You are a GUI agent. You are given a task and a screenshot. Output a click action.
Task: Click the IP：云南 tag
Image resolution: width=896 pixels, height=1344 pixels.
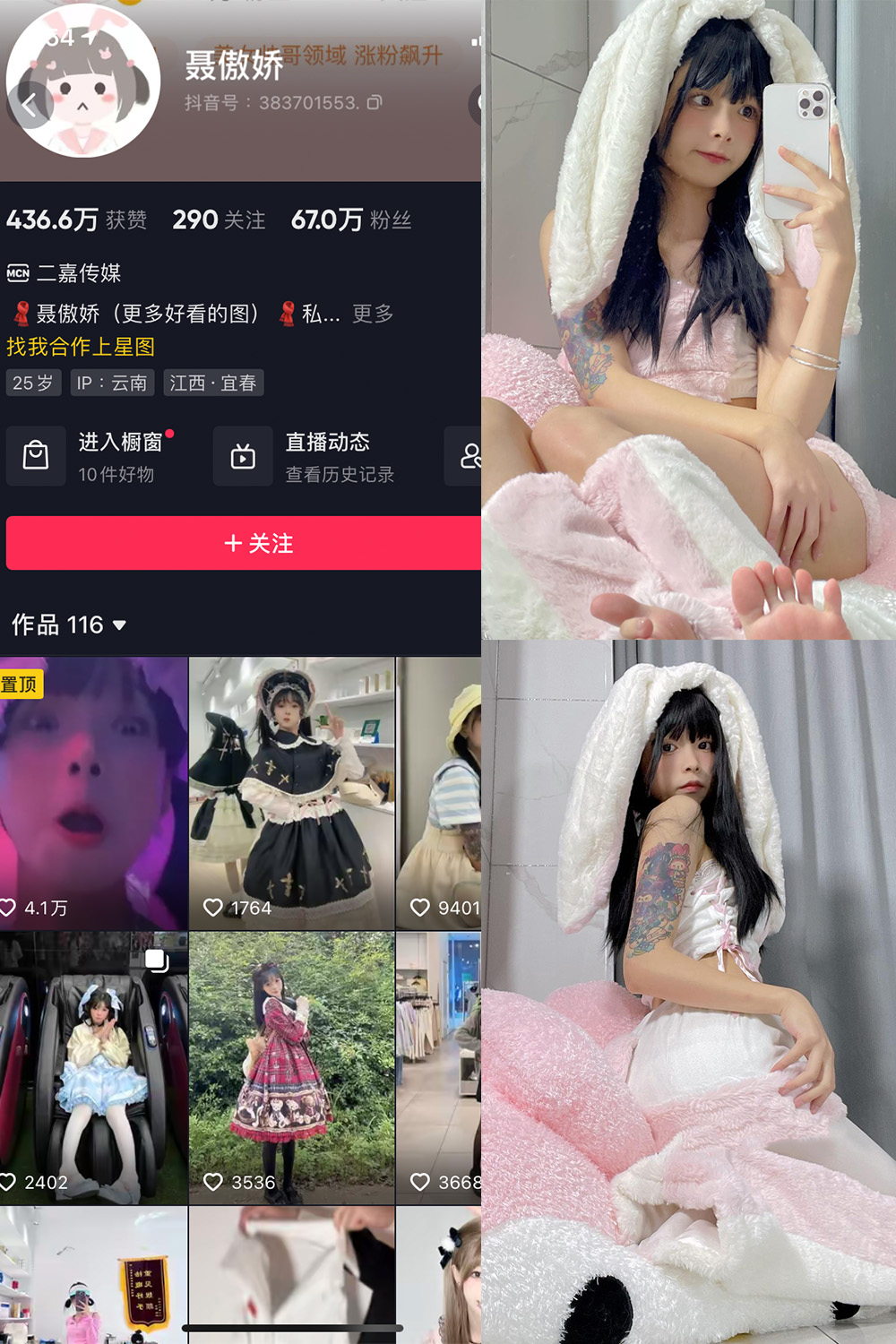(x=113, y=383)
